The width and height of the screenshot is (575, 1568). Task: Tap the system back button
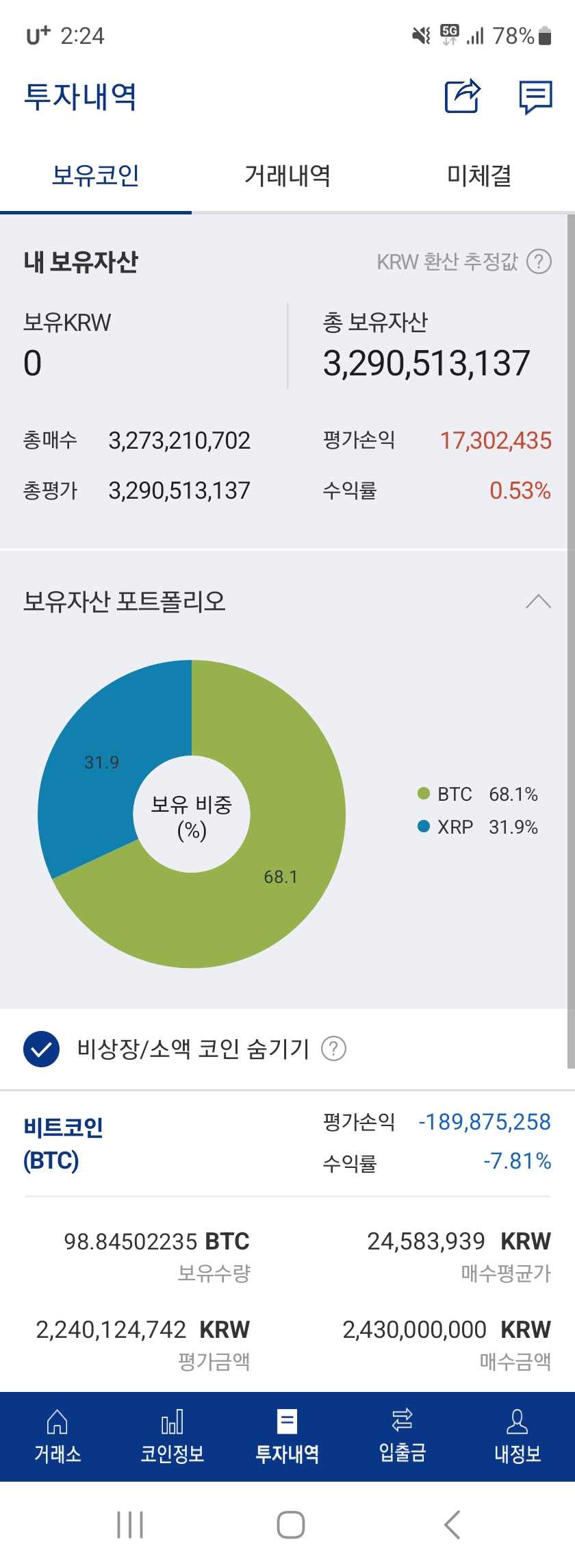(x=452, y=1525)
